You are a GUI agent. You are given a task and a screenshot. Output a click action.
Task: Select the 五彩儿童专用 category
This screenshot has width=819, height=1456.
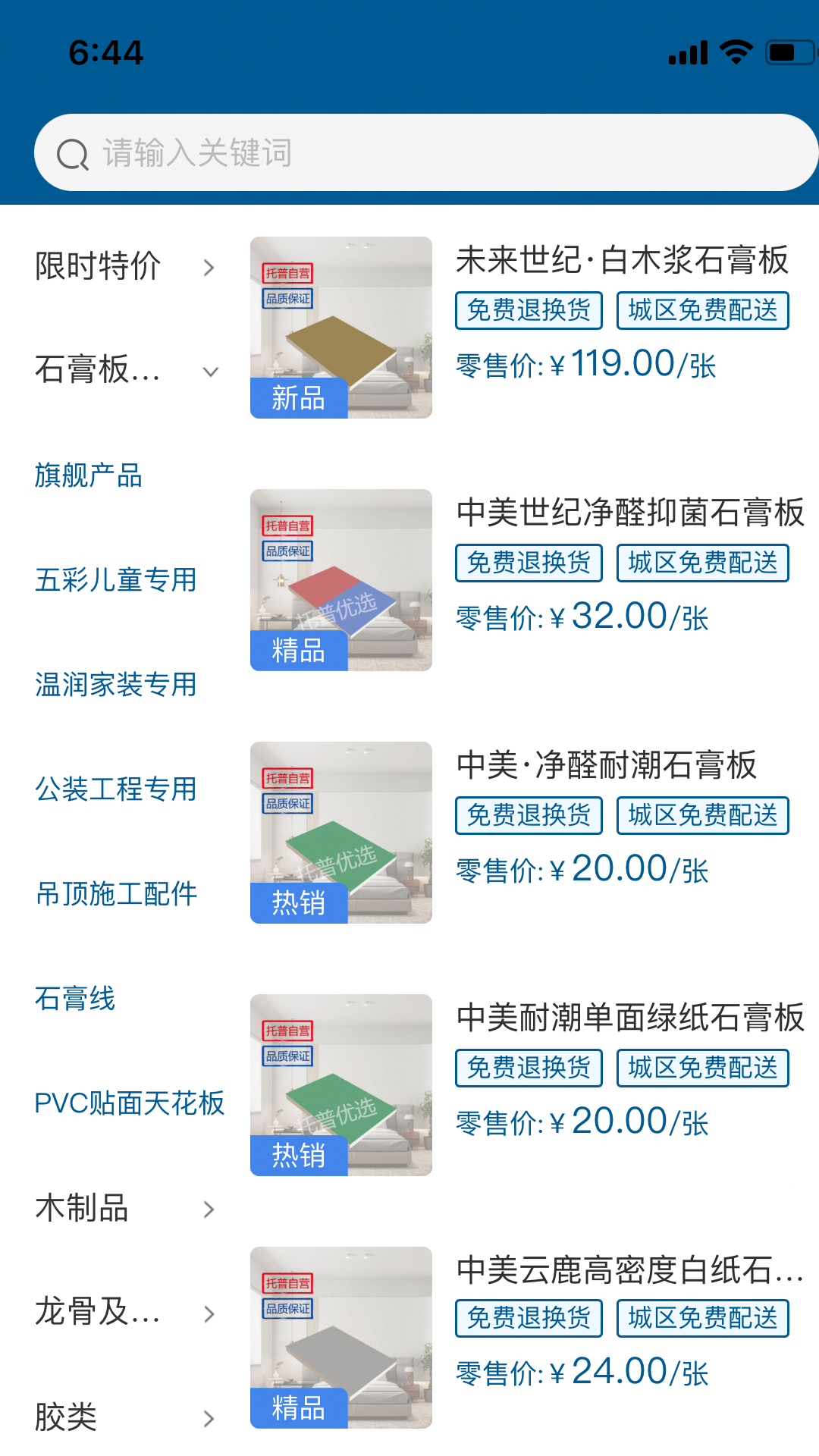115,580
